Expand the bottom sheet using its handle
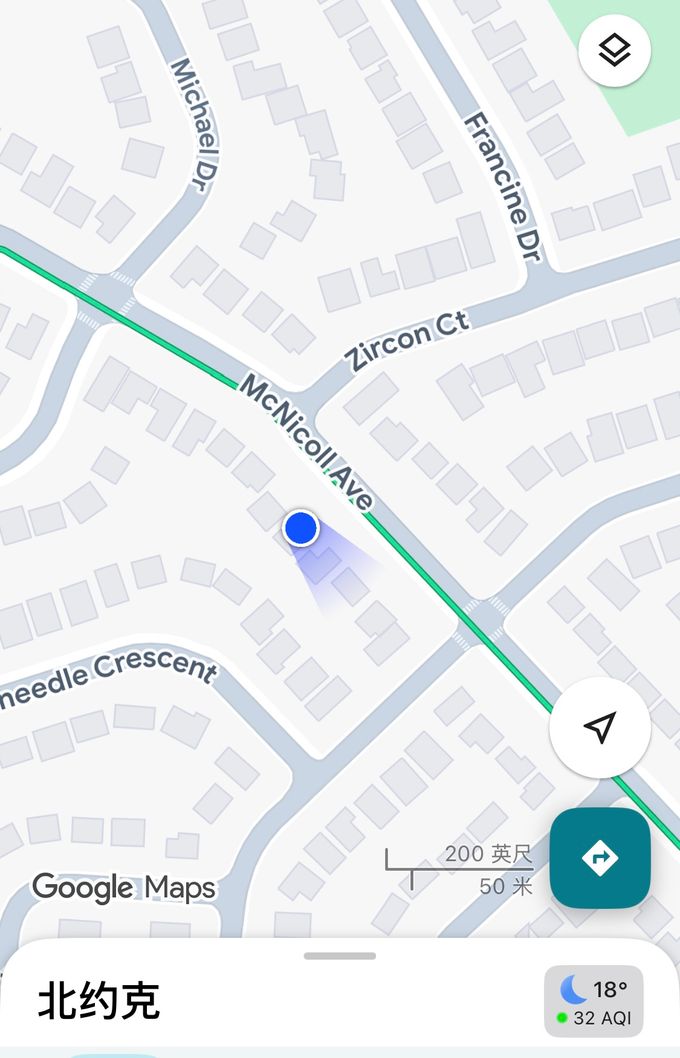The height and width of the screenshot is (1058, 680). click(340, 956)
